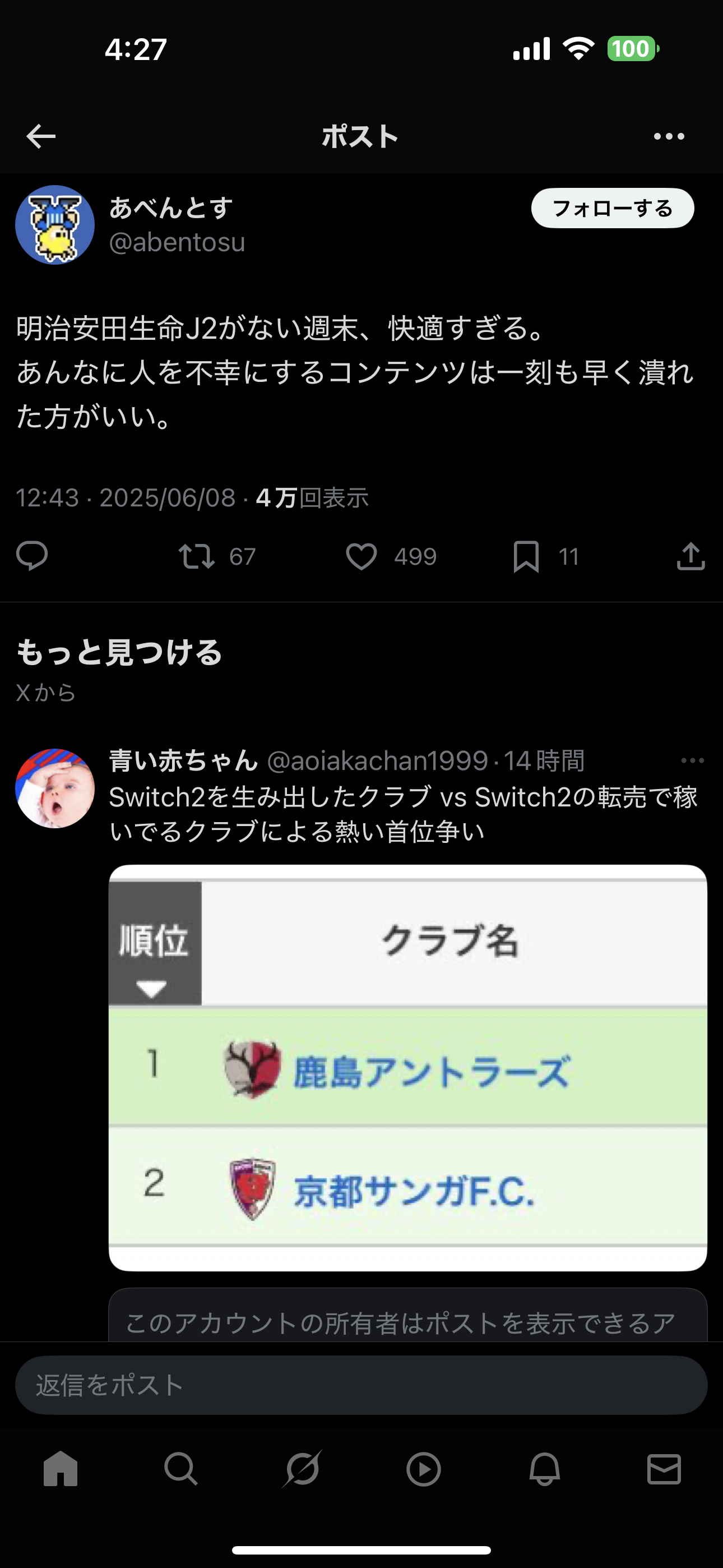
Task: Open the notifications bell tab
Action: [544, 1469]
